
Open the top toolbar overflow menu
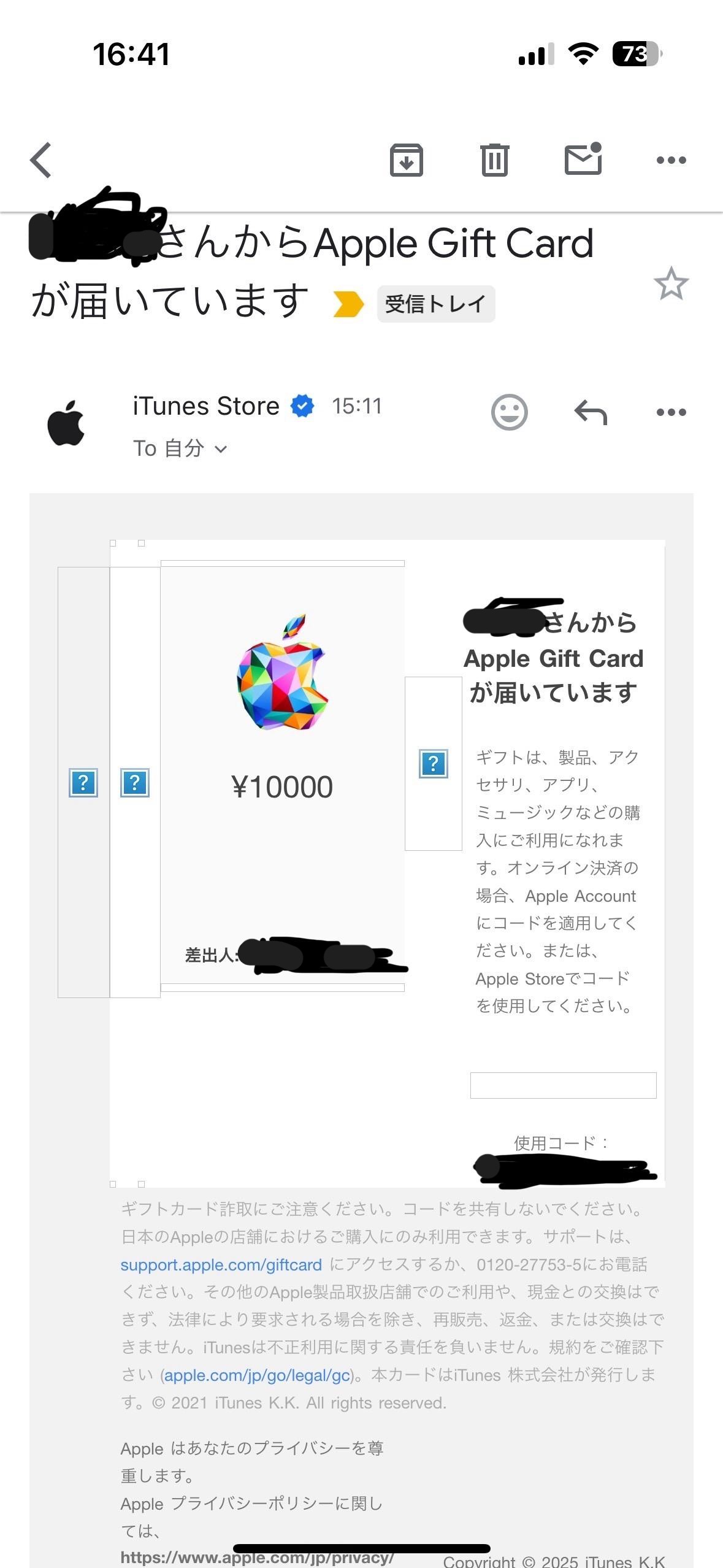point(671,160)
